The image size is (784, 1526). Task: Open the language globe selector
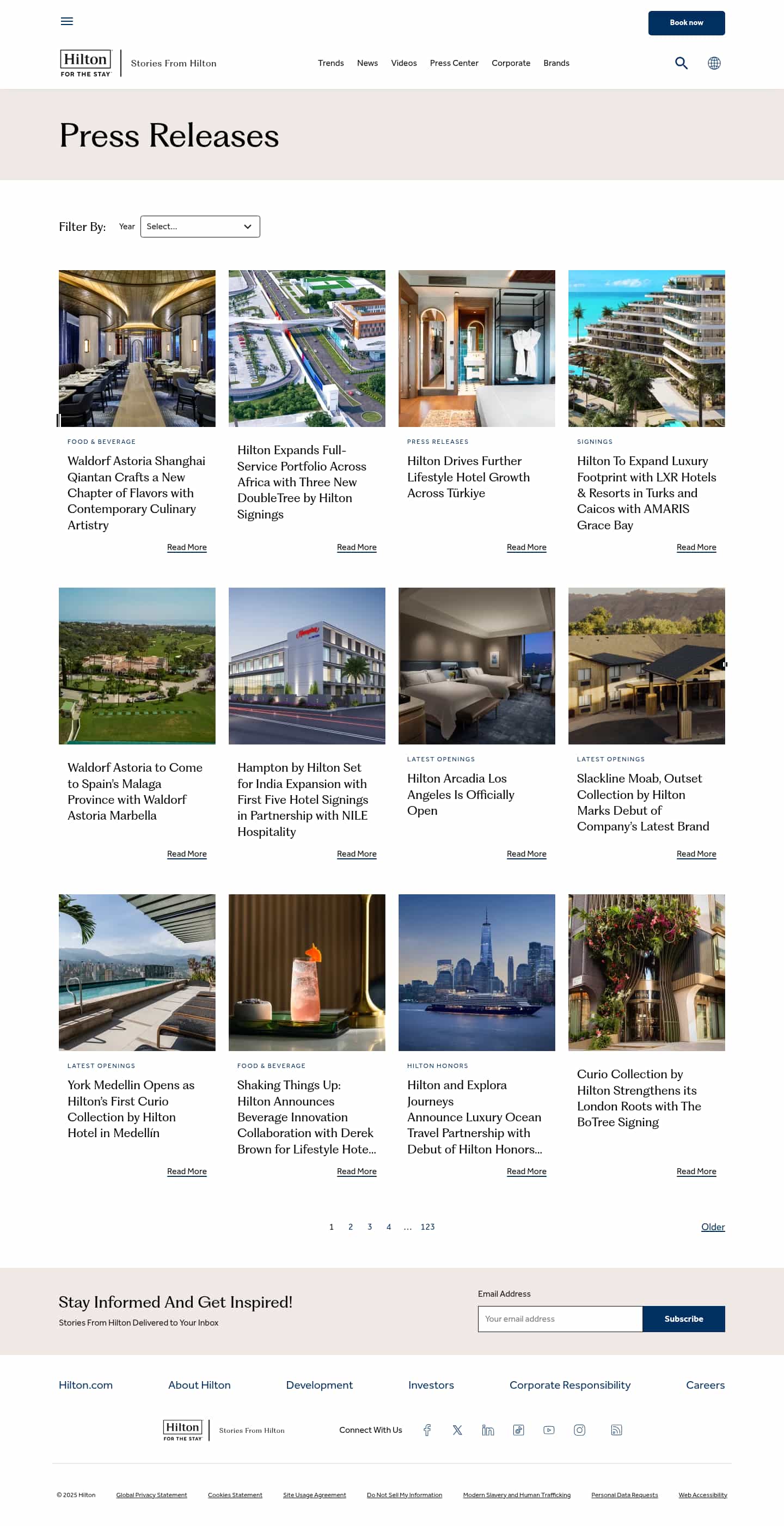[x=714, y=63]
